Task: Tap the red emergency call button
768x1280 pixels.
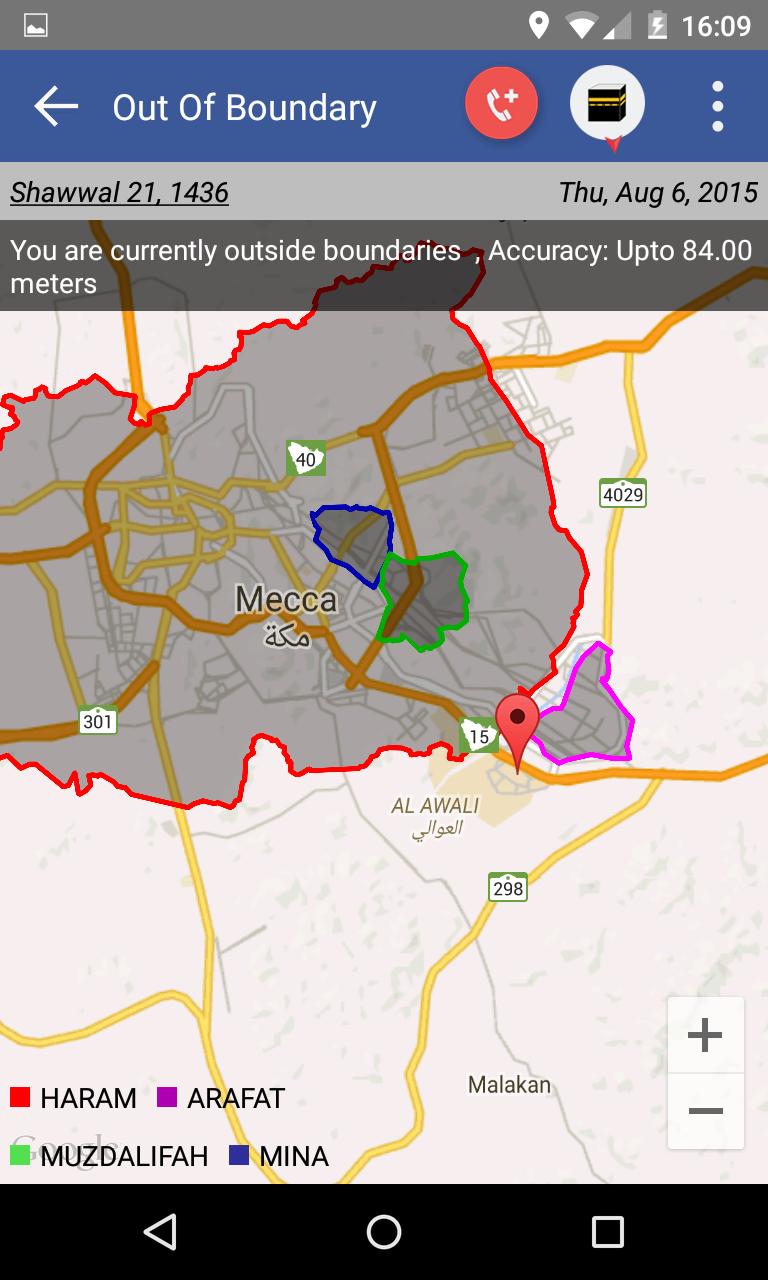Action: 501,103
